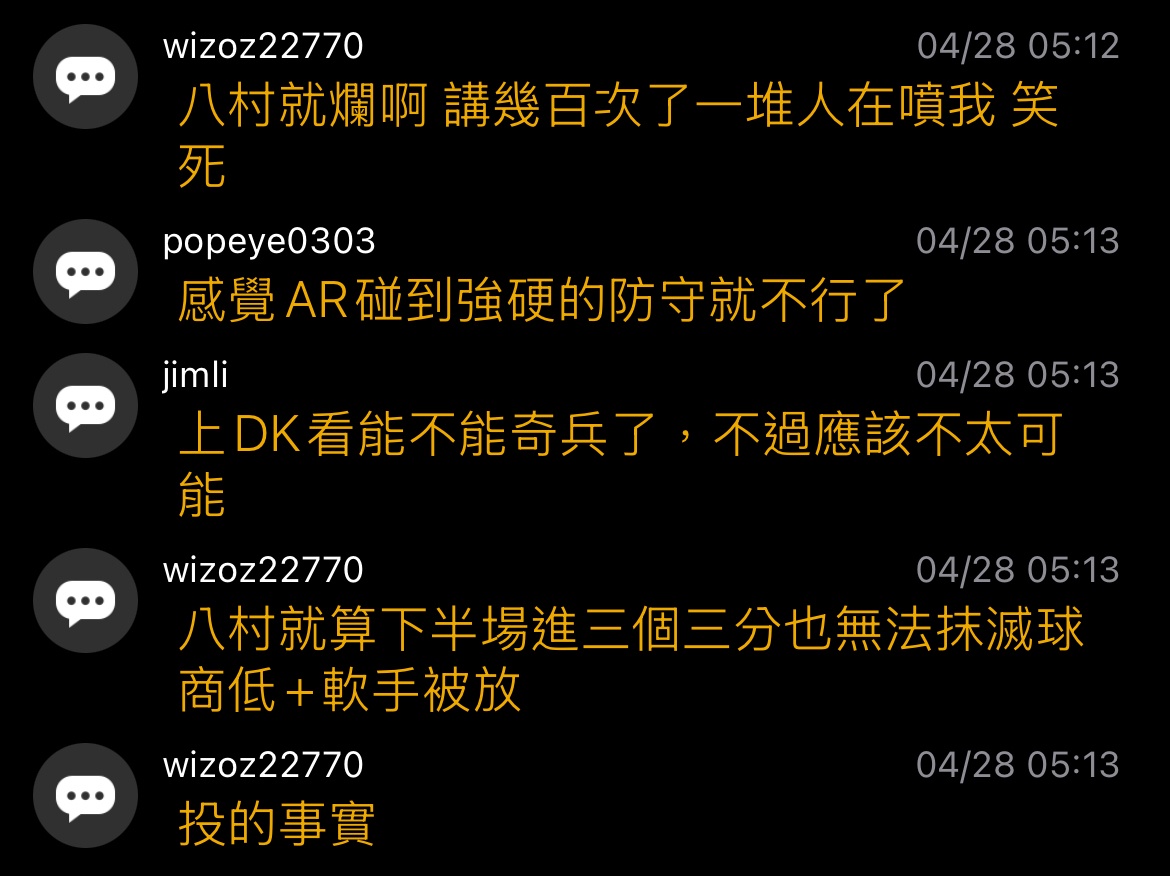
Task: Select the comment reading 投的事實
Action: tap(277, 824)
